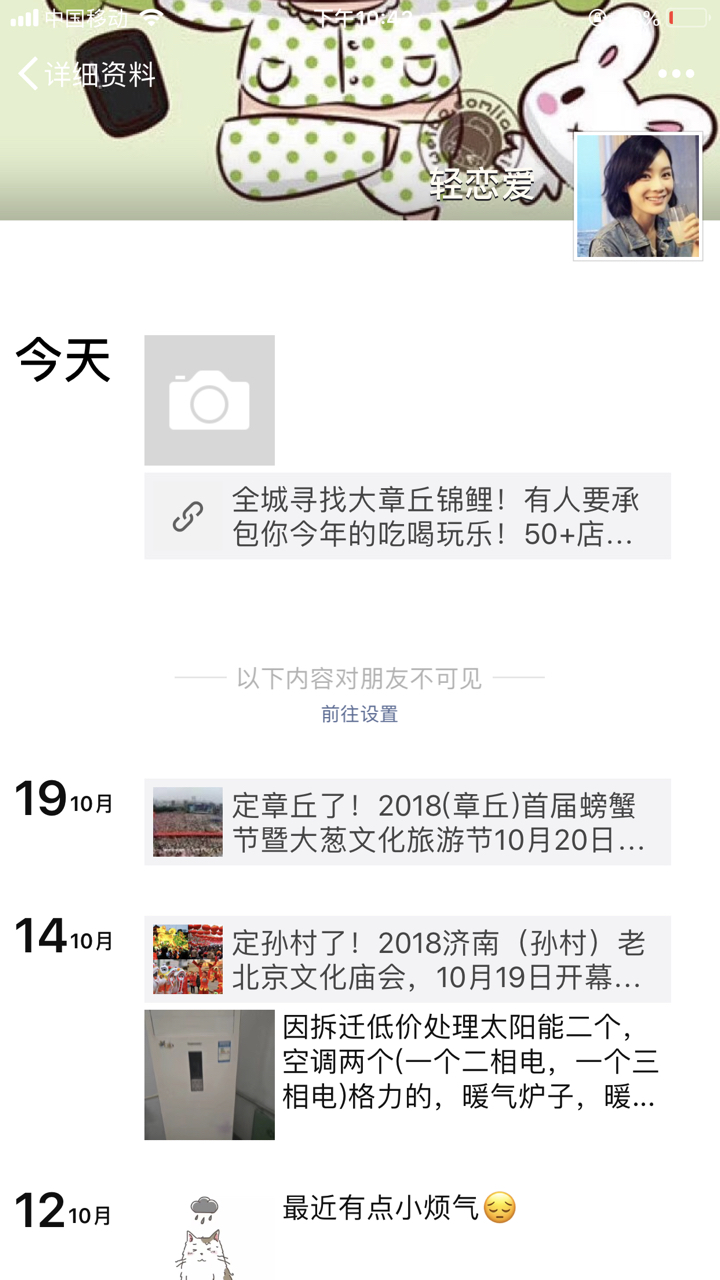Tap the profile avatar photo
The width and height of the screenshot is (720, 1280).
[x=638, y=197]
